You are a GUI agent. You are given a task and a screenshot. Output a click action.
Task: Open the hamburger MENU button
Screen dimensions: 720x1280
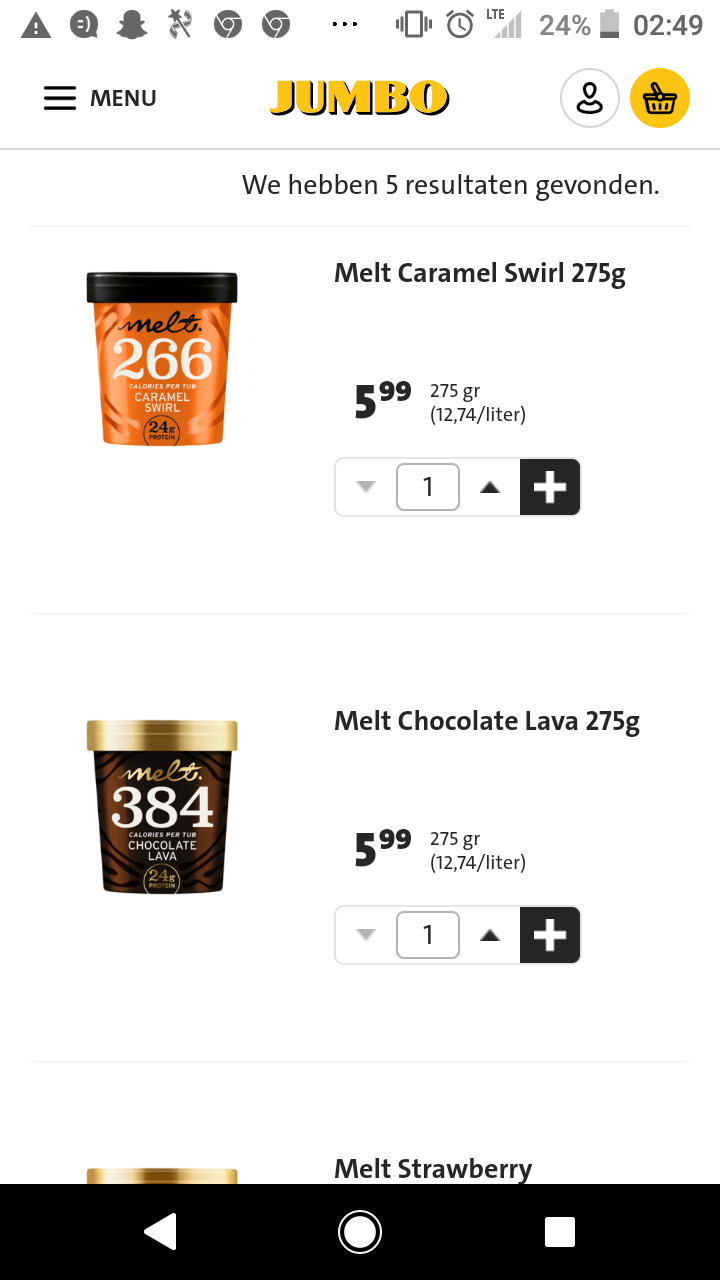100,98
